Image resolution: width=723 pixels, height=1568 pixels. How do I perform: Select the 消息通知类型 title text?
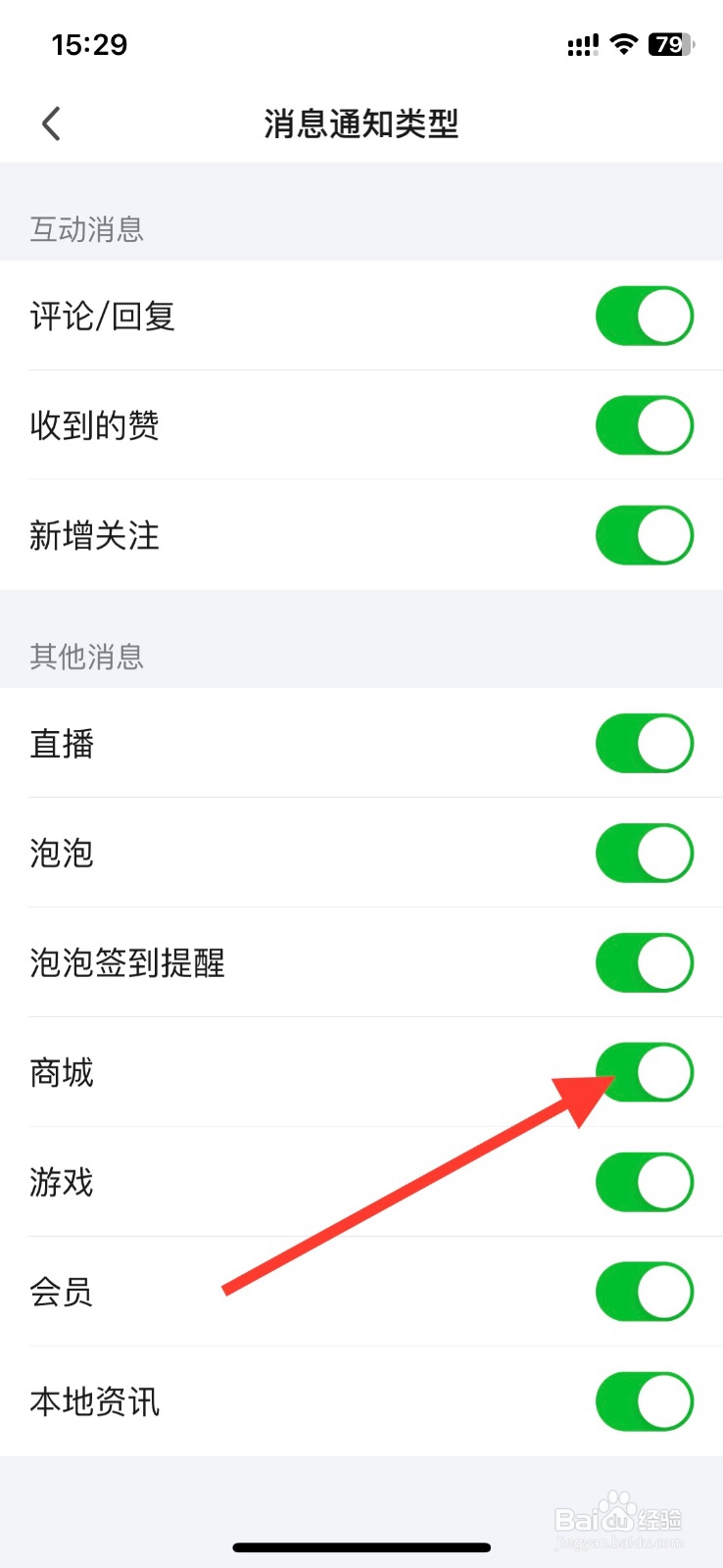361,123
